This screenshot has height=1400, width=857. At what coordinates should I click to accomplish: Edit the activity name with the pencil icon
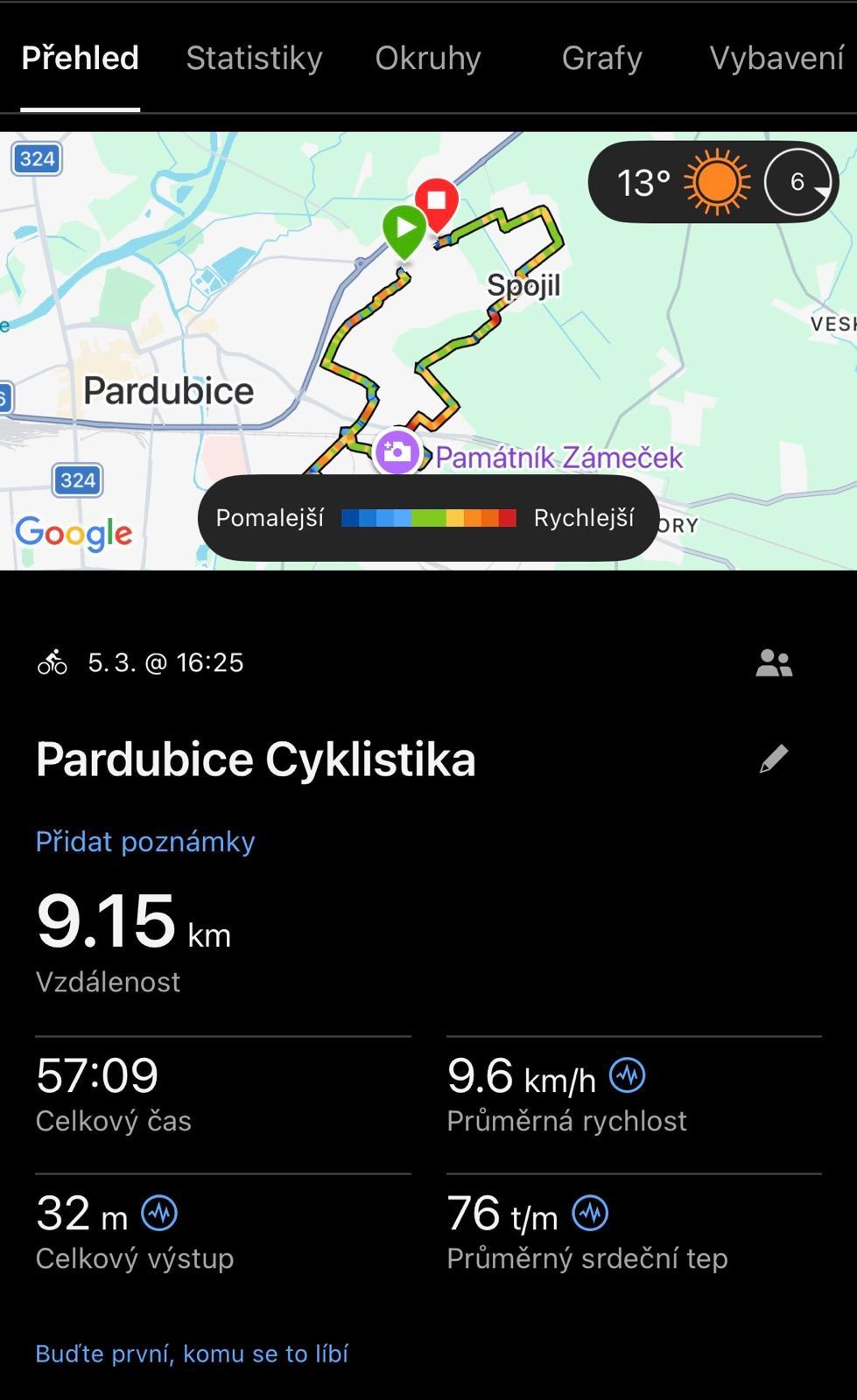pyautogui.click(x=773, y=759)
